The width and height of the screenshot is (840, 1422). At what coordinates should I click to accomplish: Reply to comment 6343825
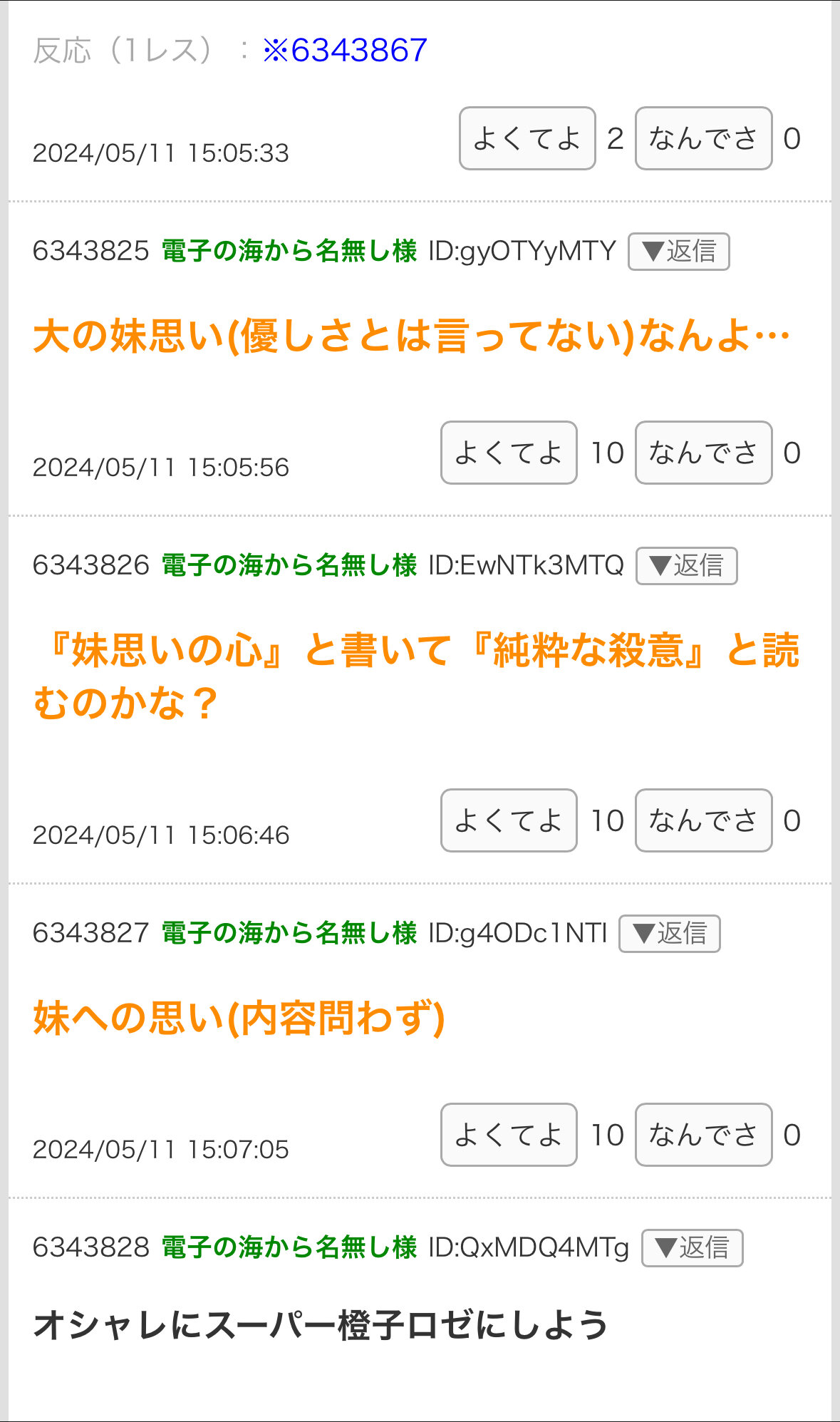point(678,252)
